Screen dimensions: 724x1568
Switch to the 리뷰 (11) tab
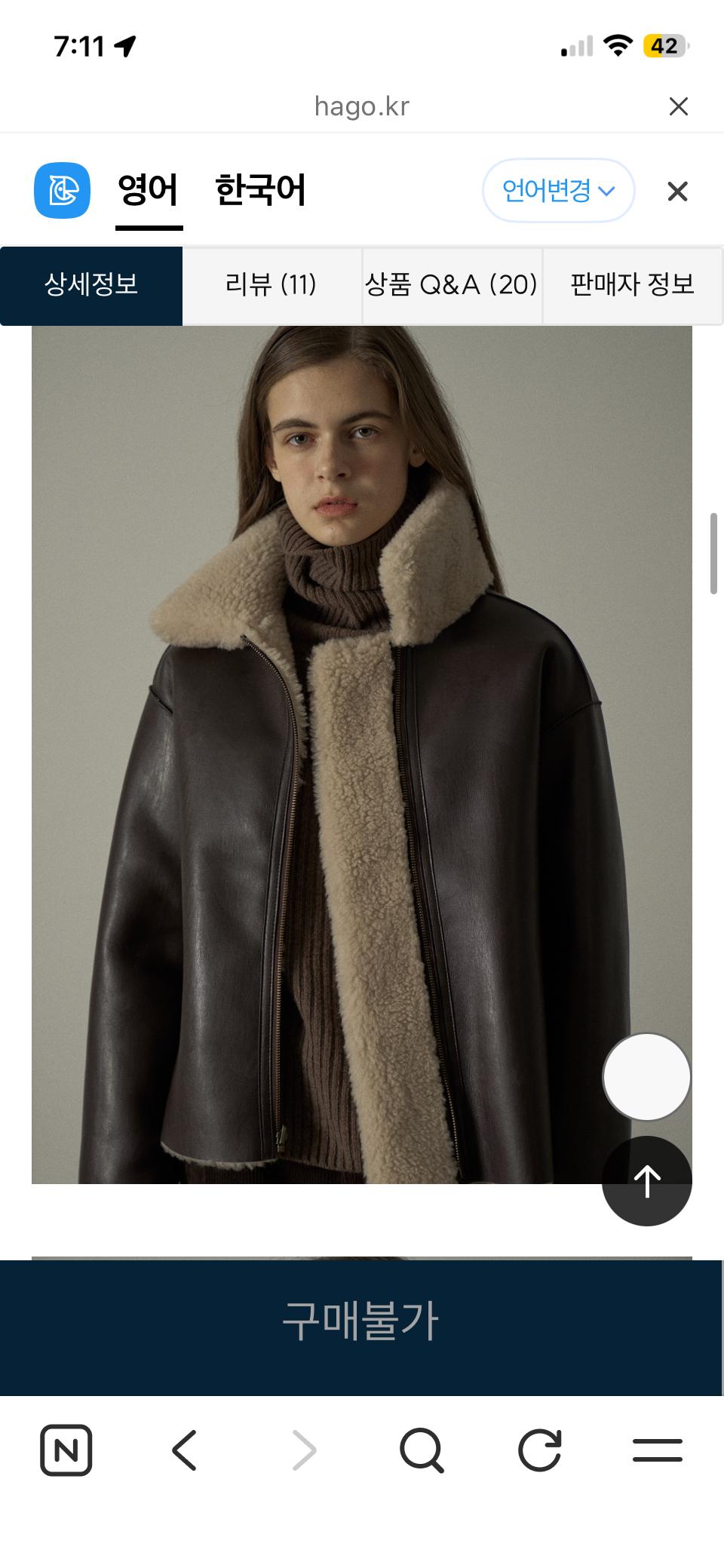271,285
